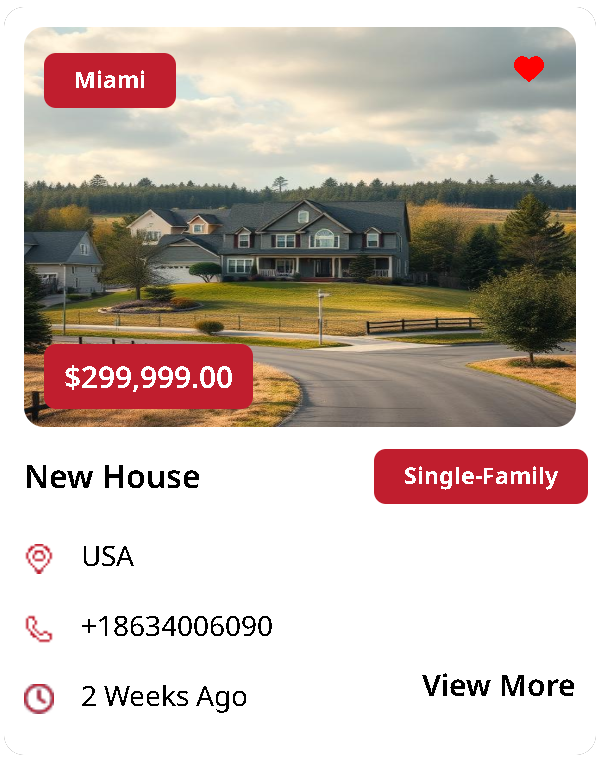The image size is (600, 764).
Task: Unfavorite the listing with the heart icon
Action: click(528, 69)
